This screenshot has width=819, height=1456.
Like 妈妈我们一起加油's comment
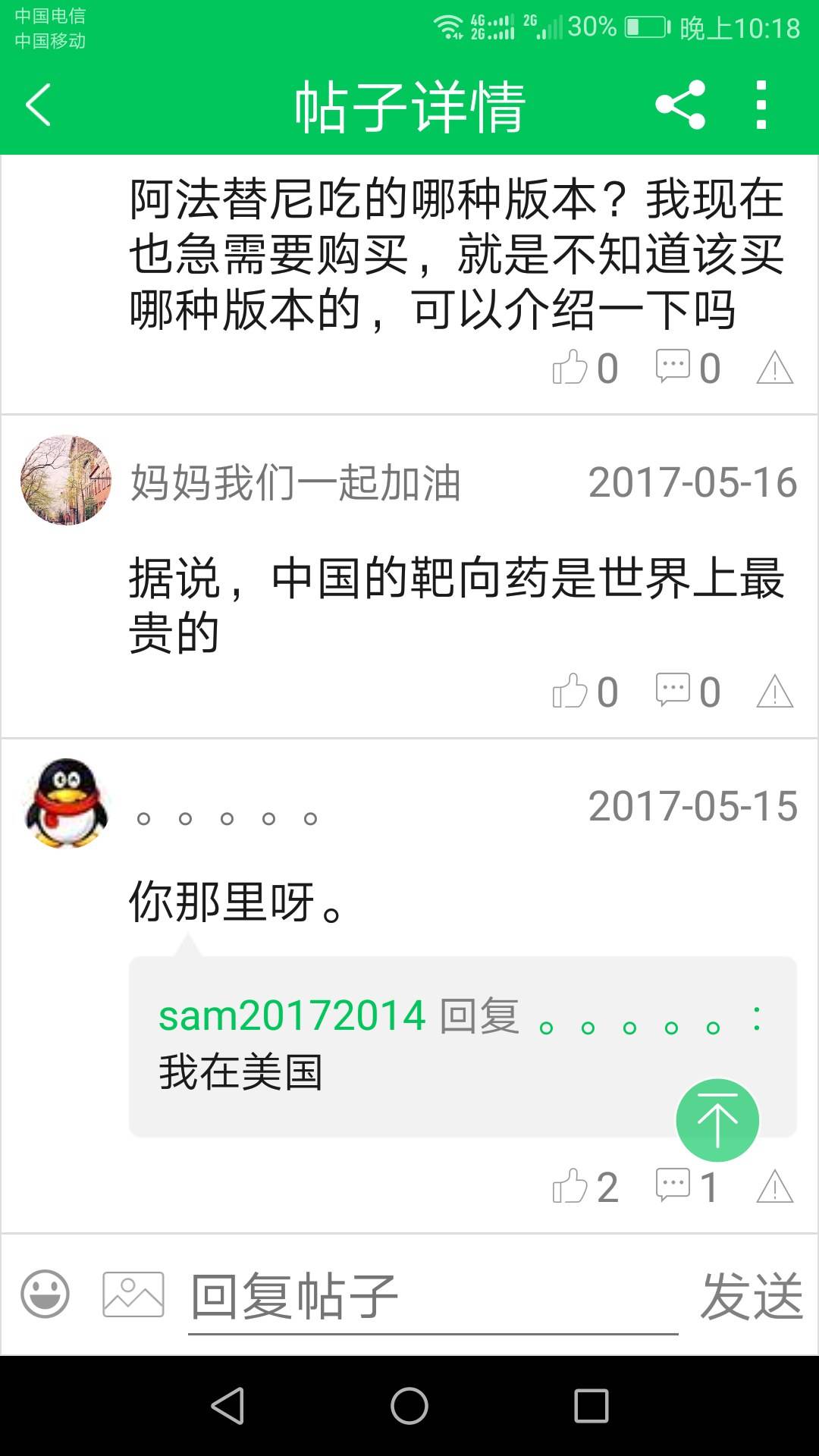click(584, 692)
